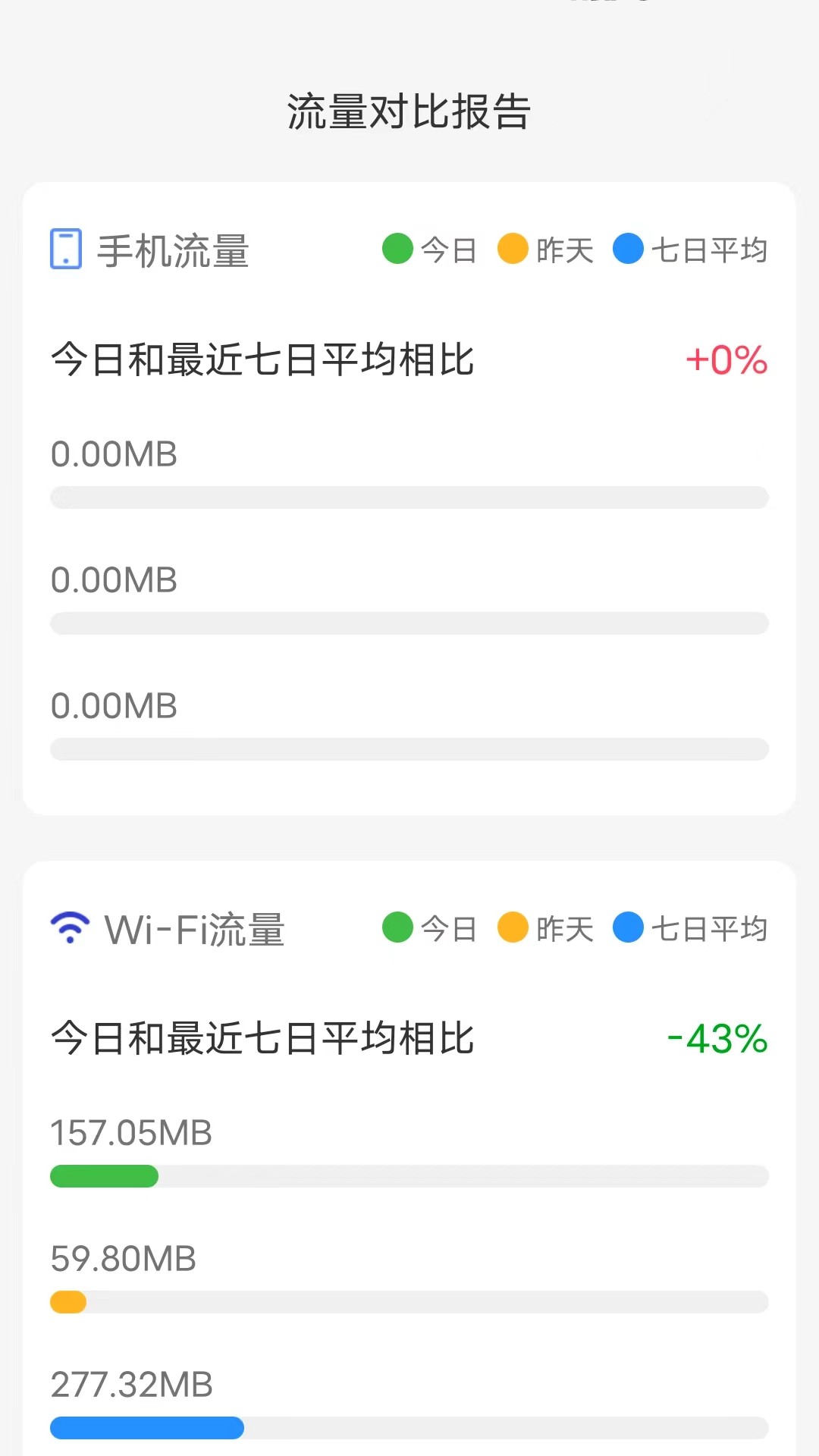819x1456 pixels.
Task: Toggle the 昨天 legend in Wi-Fi card
Action: pyautogui.click(x=544, y=927)
